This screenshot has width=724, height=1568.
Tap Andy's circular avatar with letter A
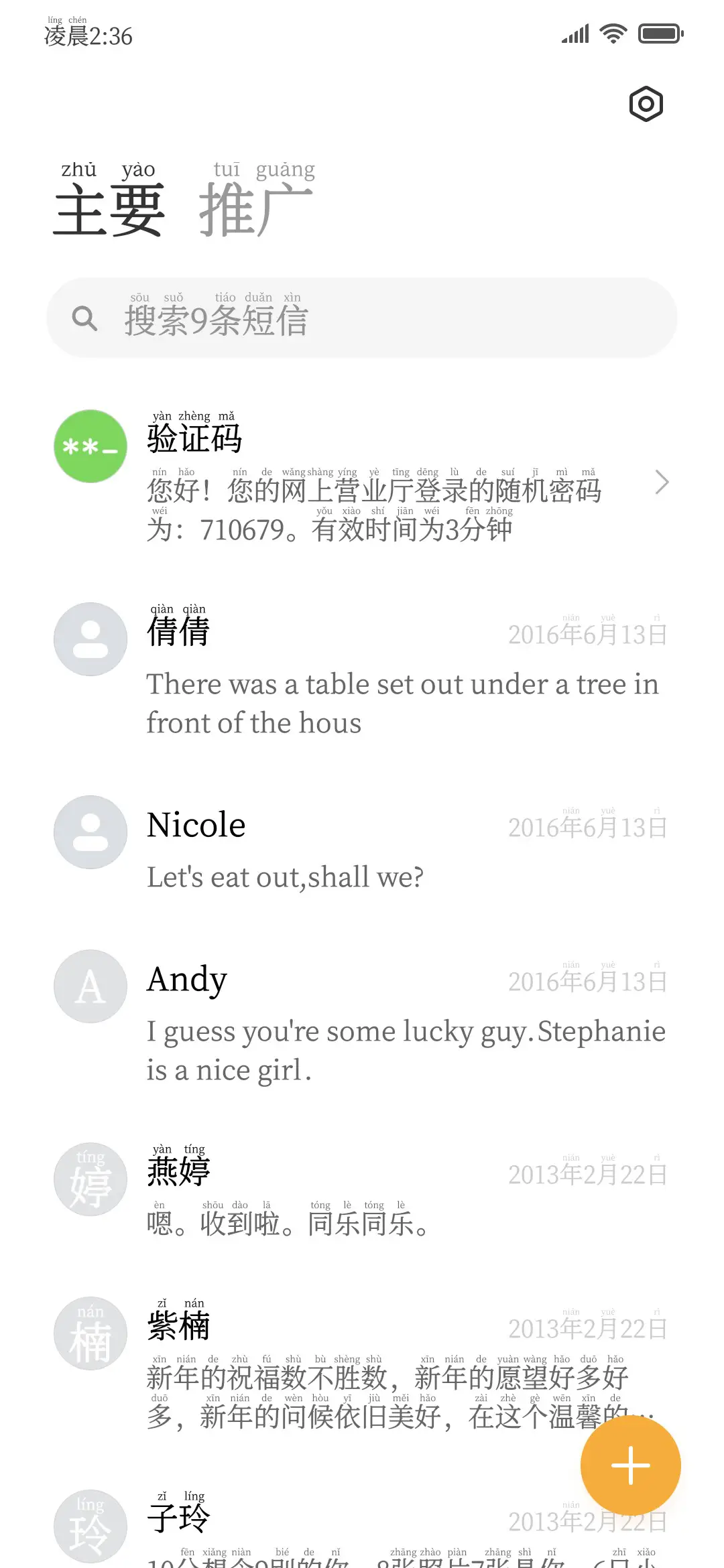pos(89,986)
